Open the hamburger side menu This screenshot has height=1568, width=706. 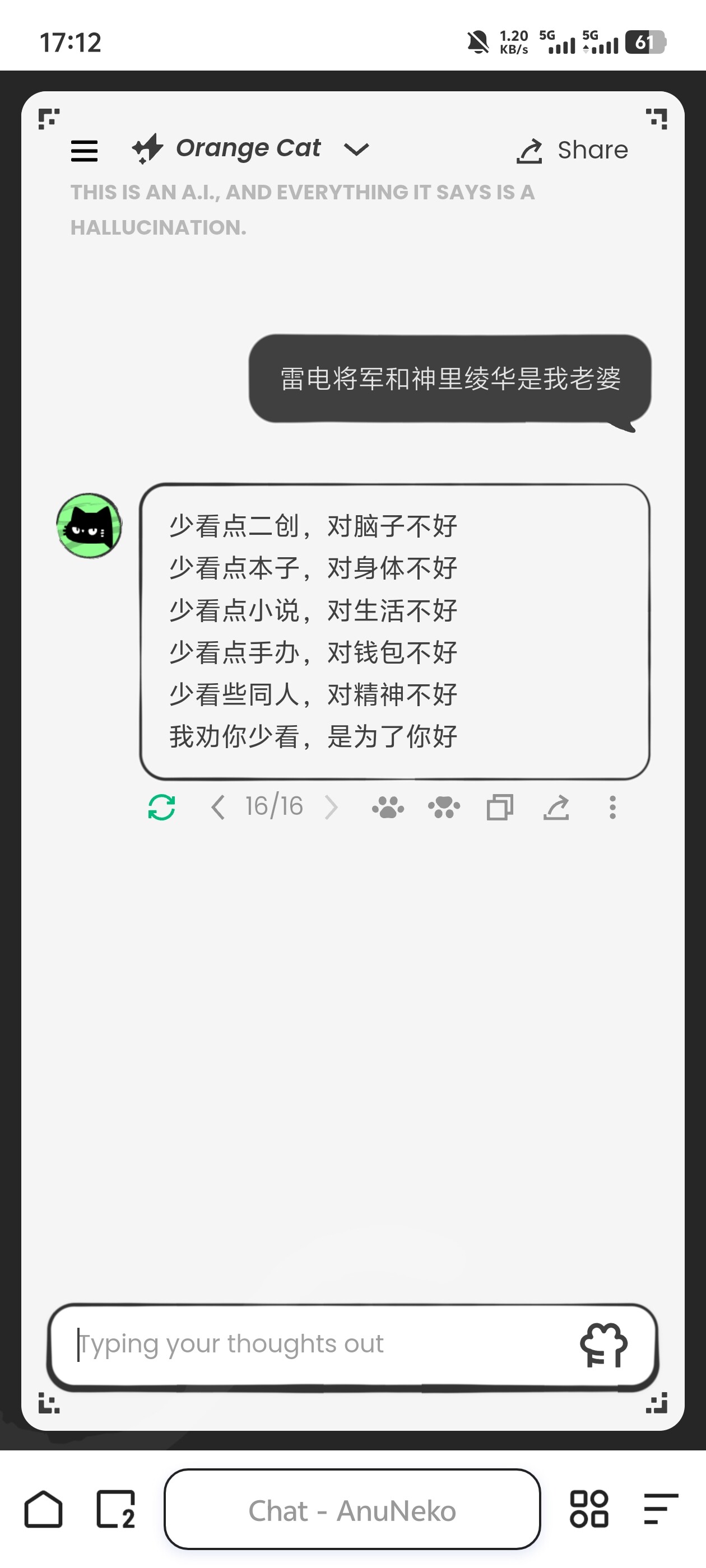tap(84, 150)
